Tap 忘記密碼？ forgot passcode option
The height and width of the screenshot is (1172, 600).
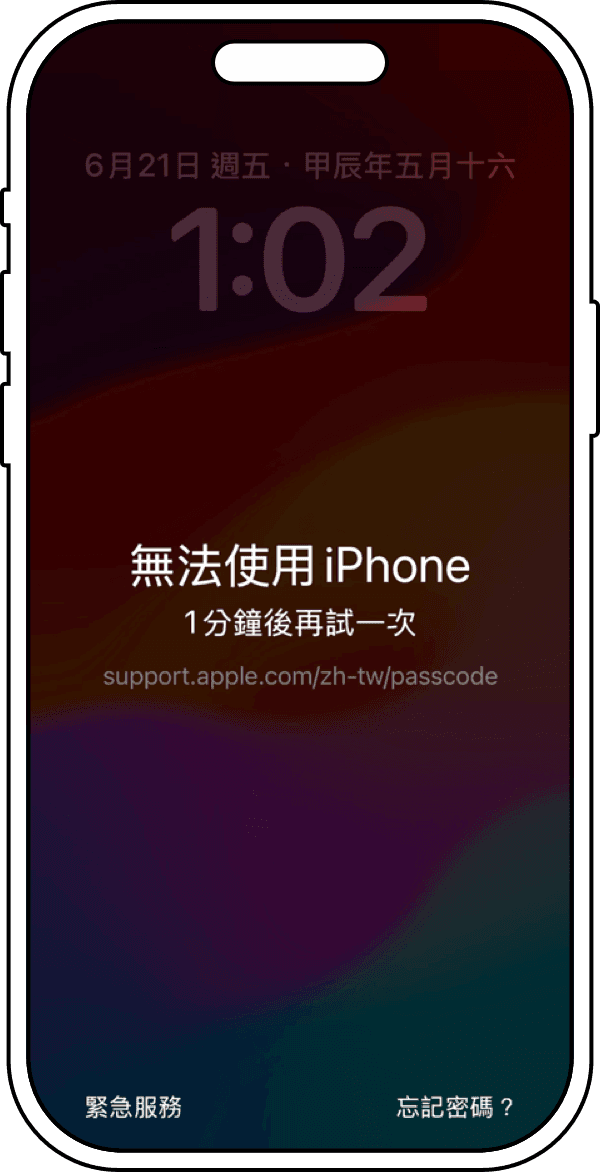click(455, 1107)
